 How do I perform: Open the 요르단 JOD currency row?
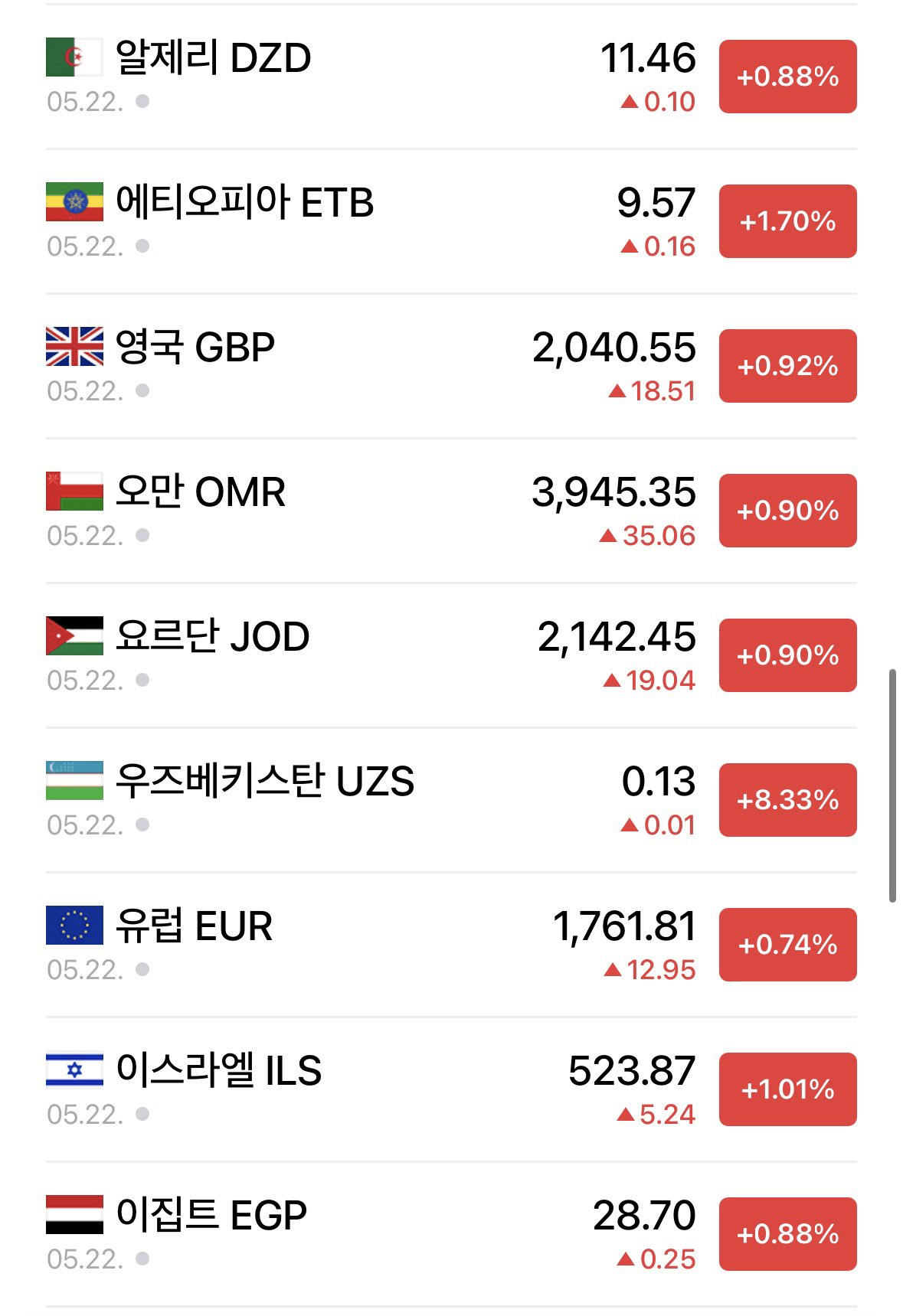coord(451,655)
